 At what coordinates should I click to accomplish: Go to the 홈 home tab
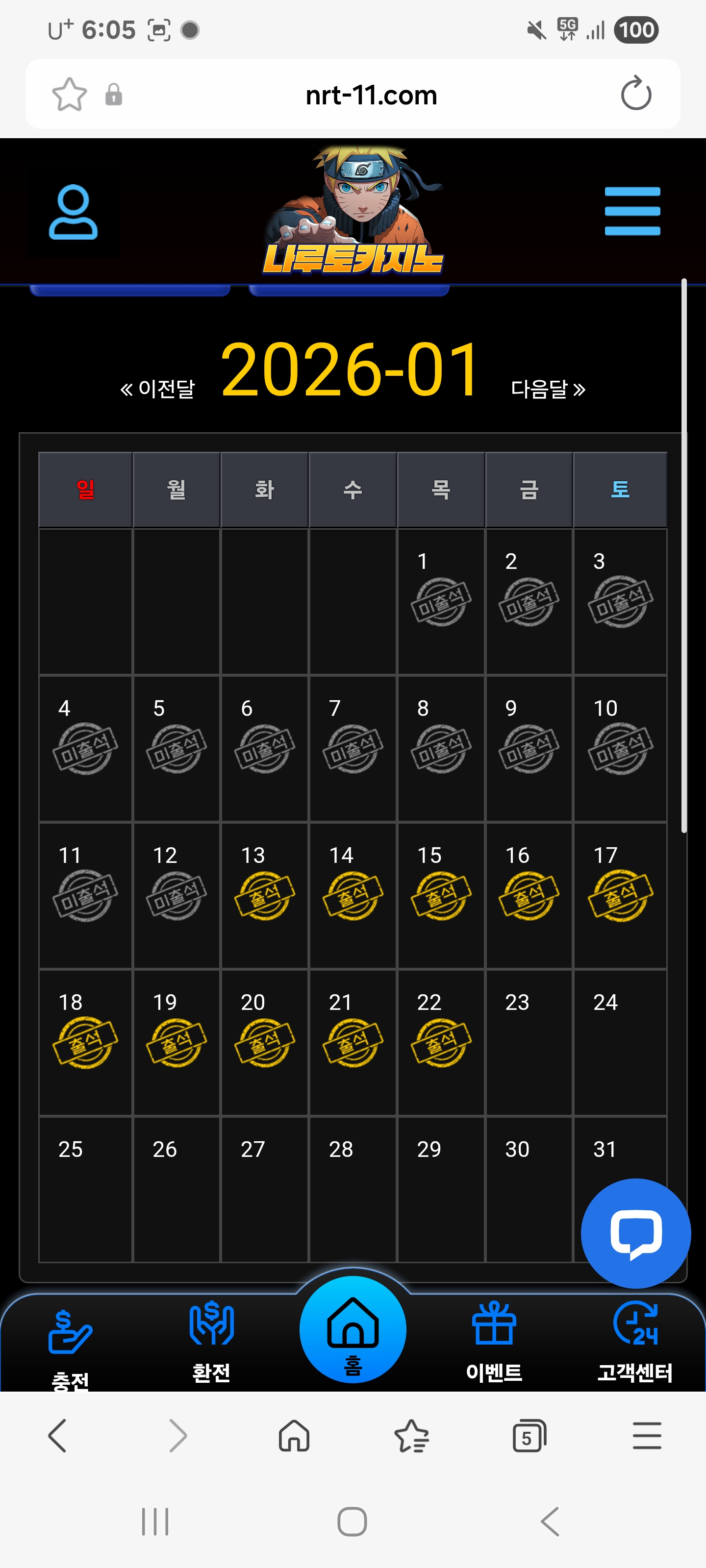pyautogui.click(x=353, y=1330)
